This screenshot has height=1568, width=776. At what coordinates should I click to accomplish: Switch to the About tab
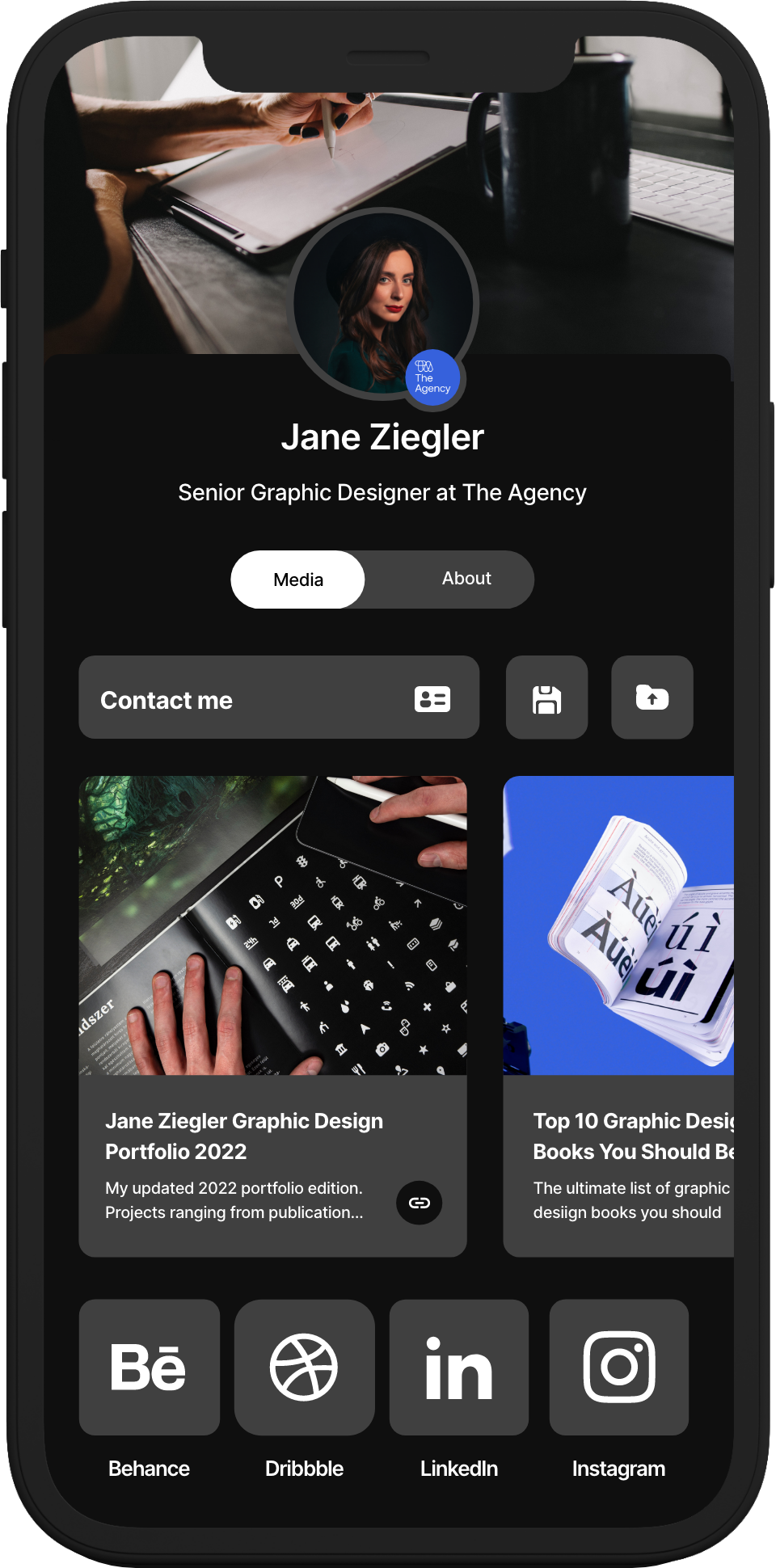click(466, 579)
